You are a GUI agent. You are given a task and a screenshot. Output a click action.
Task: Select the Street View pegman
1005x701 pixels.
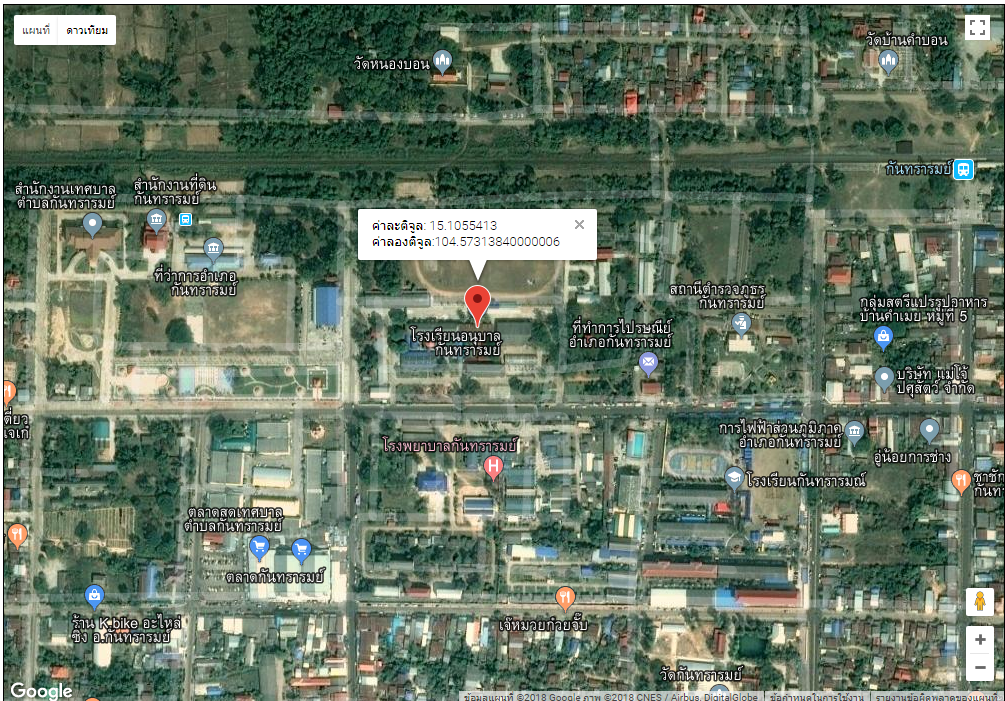[x=979, y=602]
